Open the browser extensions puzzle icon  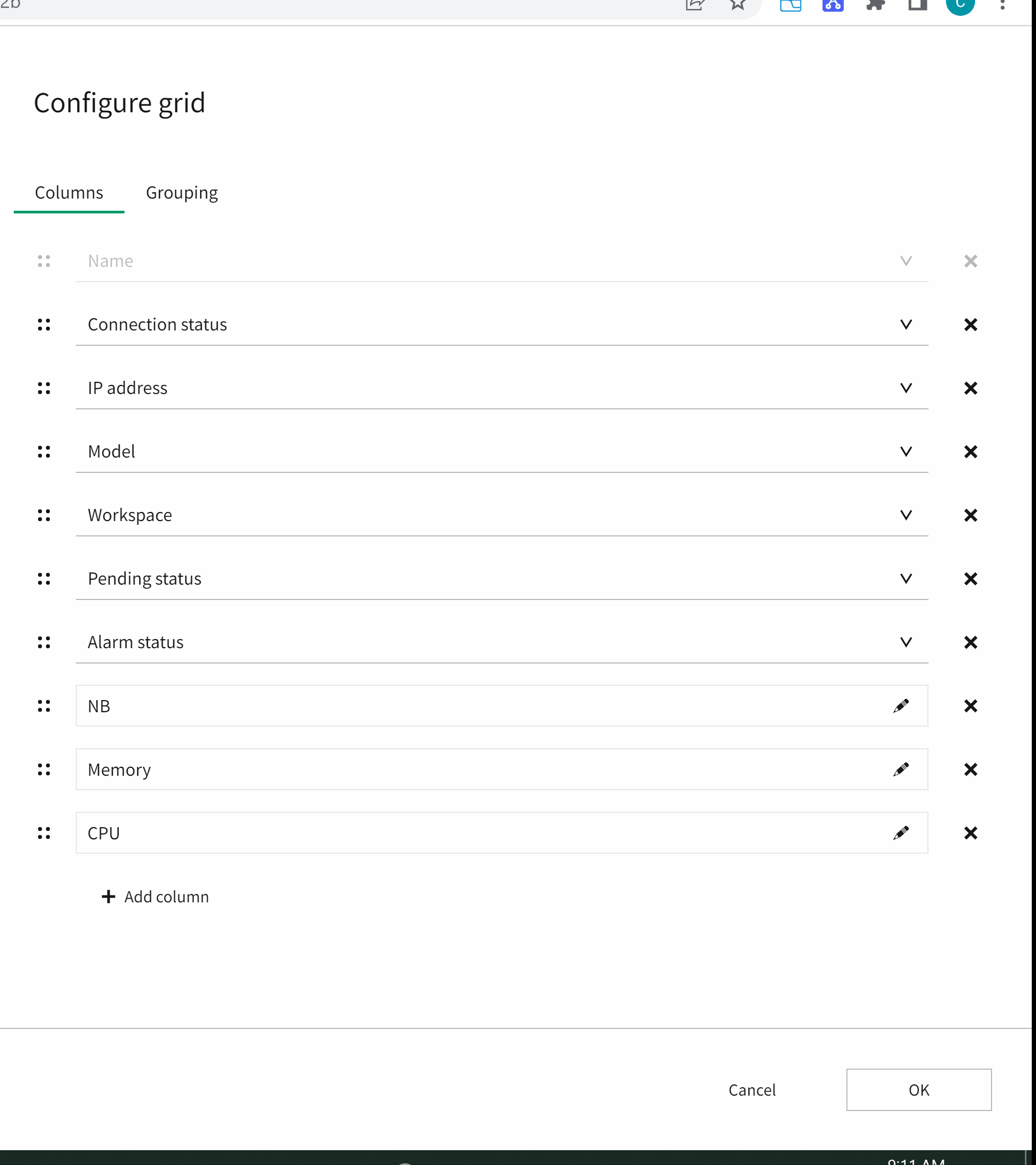[x=875, y=5]
